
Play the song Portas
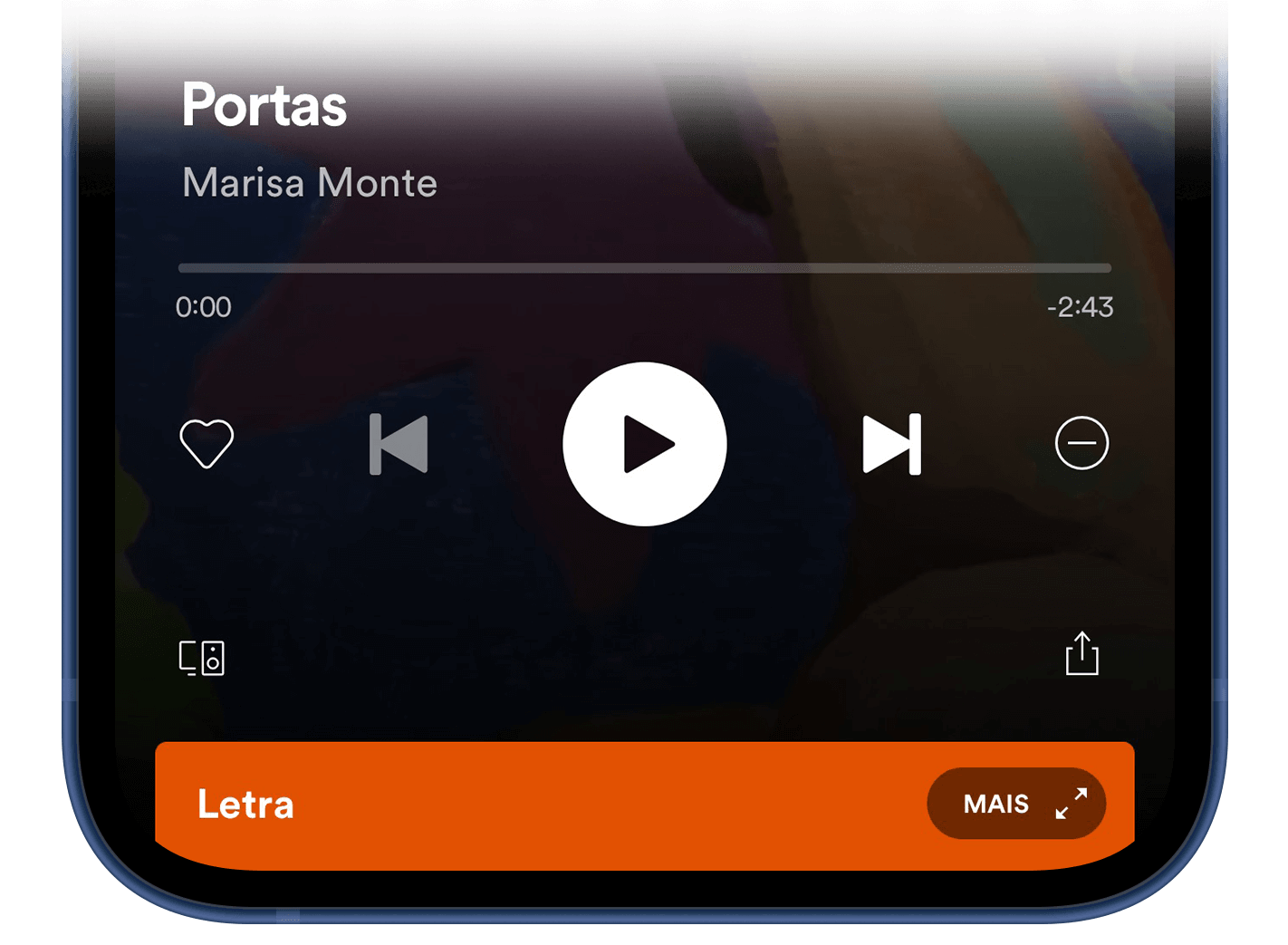(644, 444)
